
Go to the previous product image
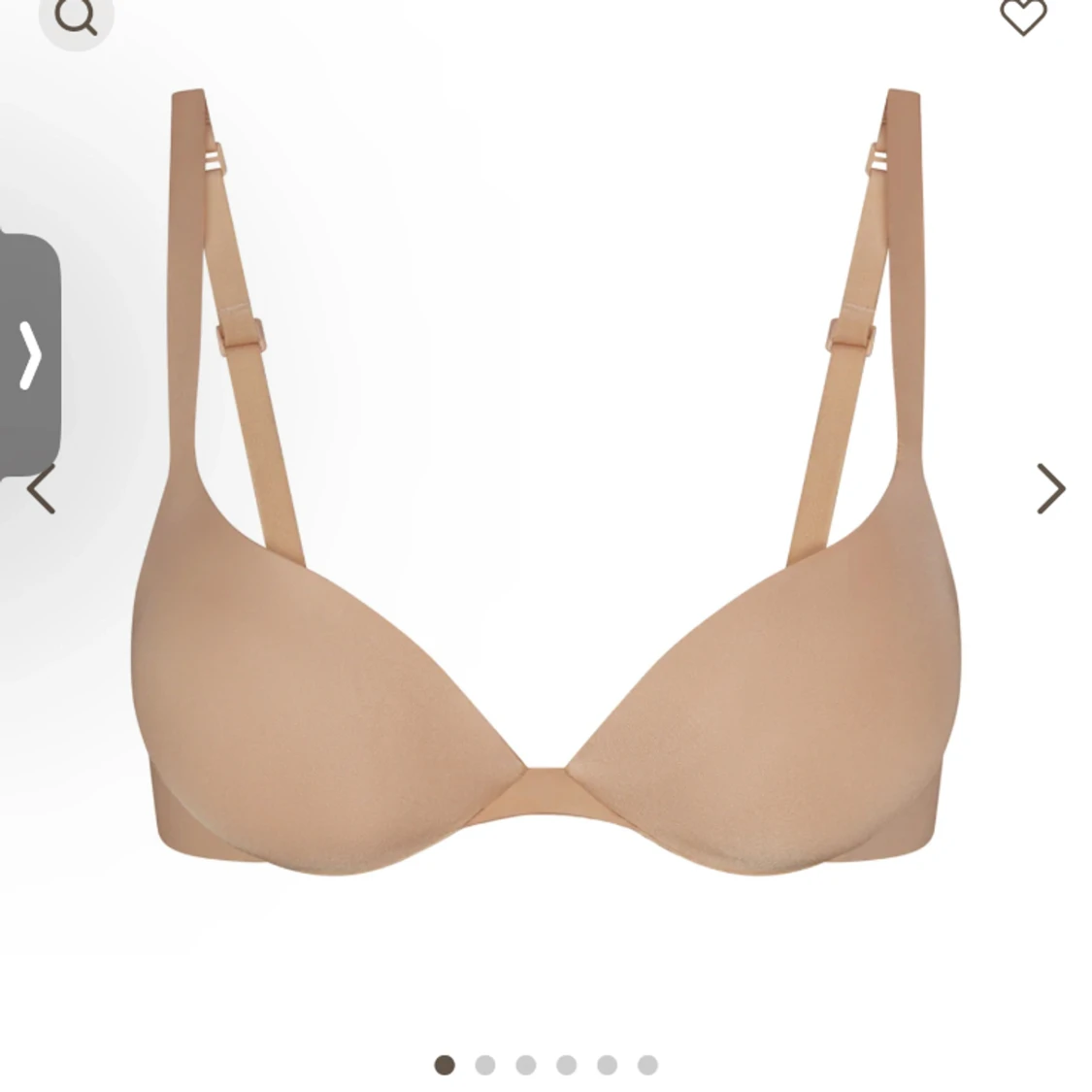[x=41, y=490]
